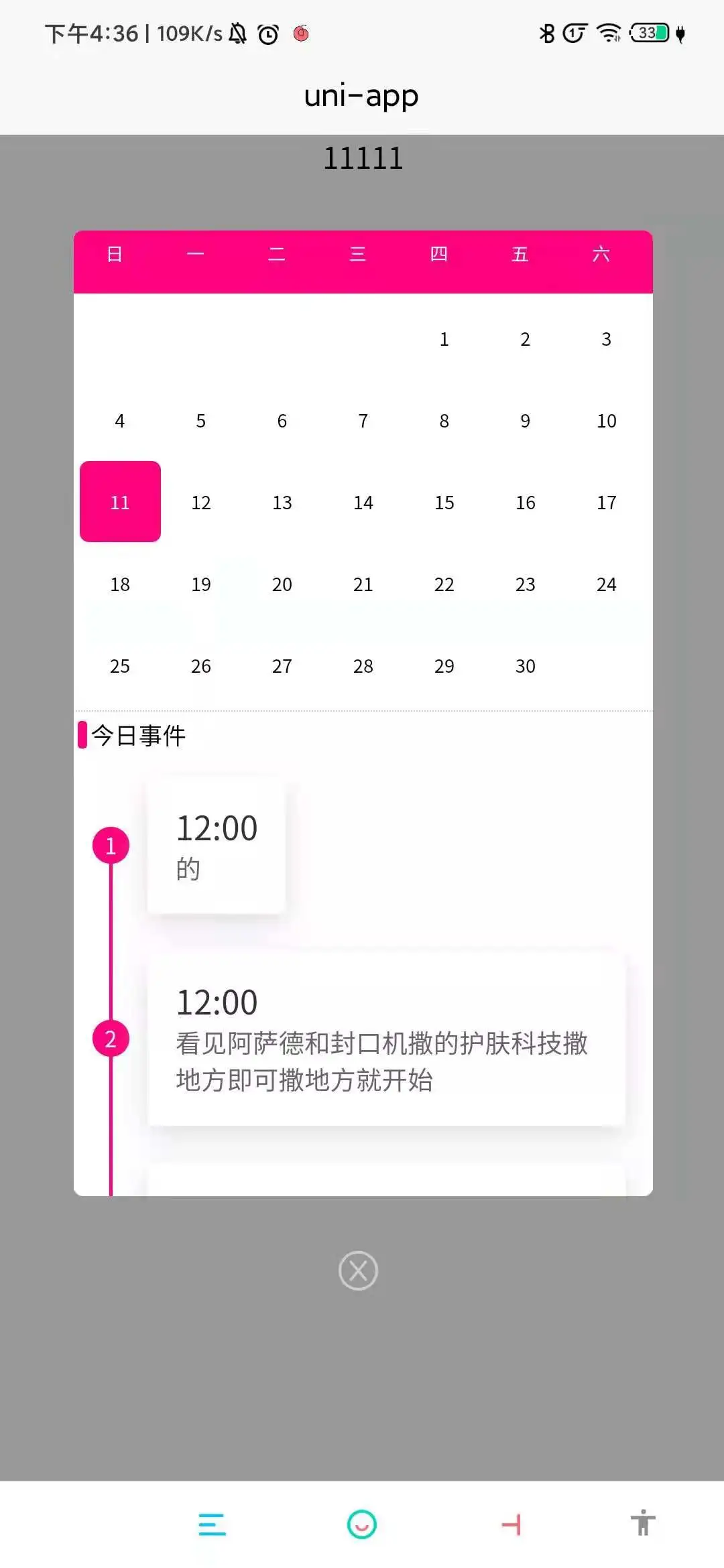Pick day 28 in the calendar
Screen dimensions: 724x1568
[x=363, y=666]
